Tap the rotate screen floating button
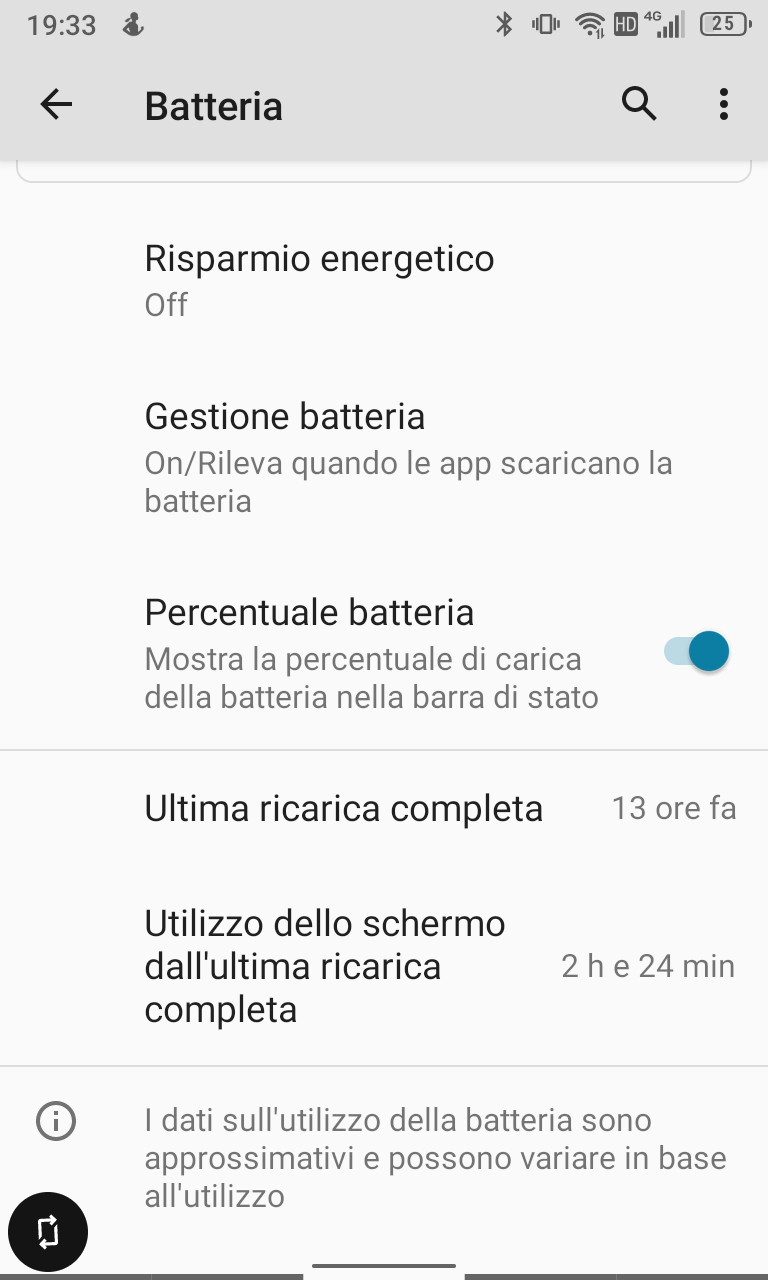 coord(48,1232)
